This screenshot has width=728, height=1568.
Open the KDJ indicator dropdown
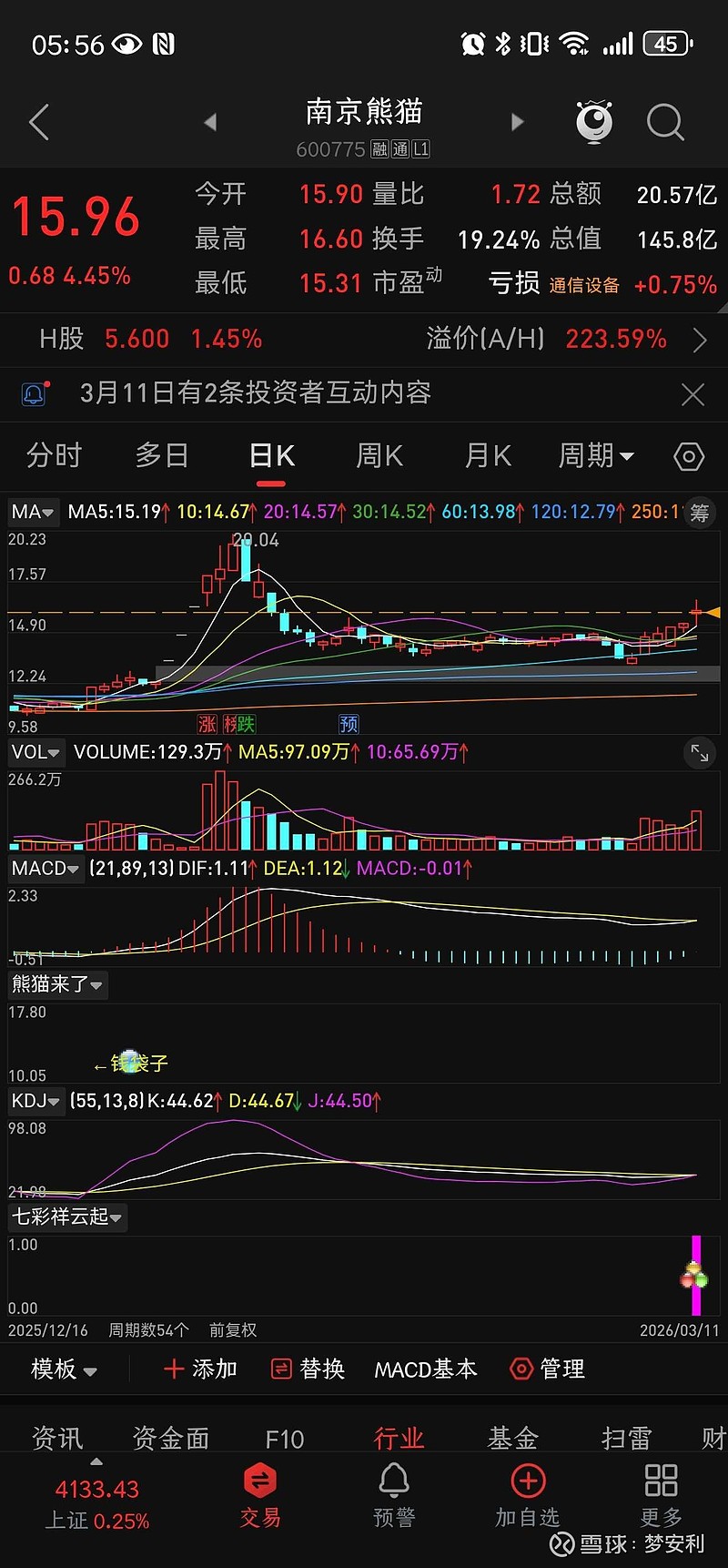35,1101
